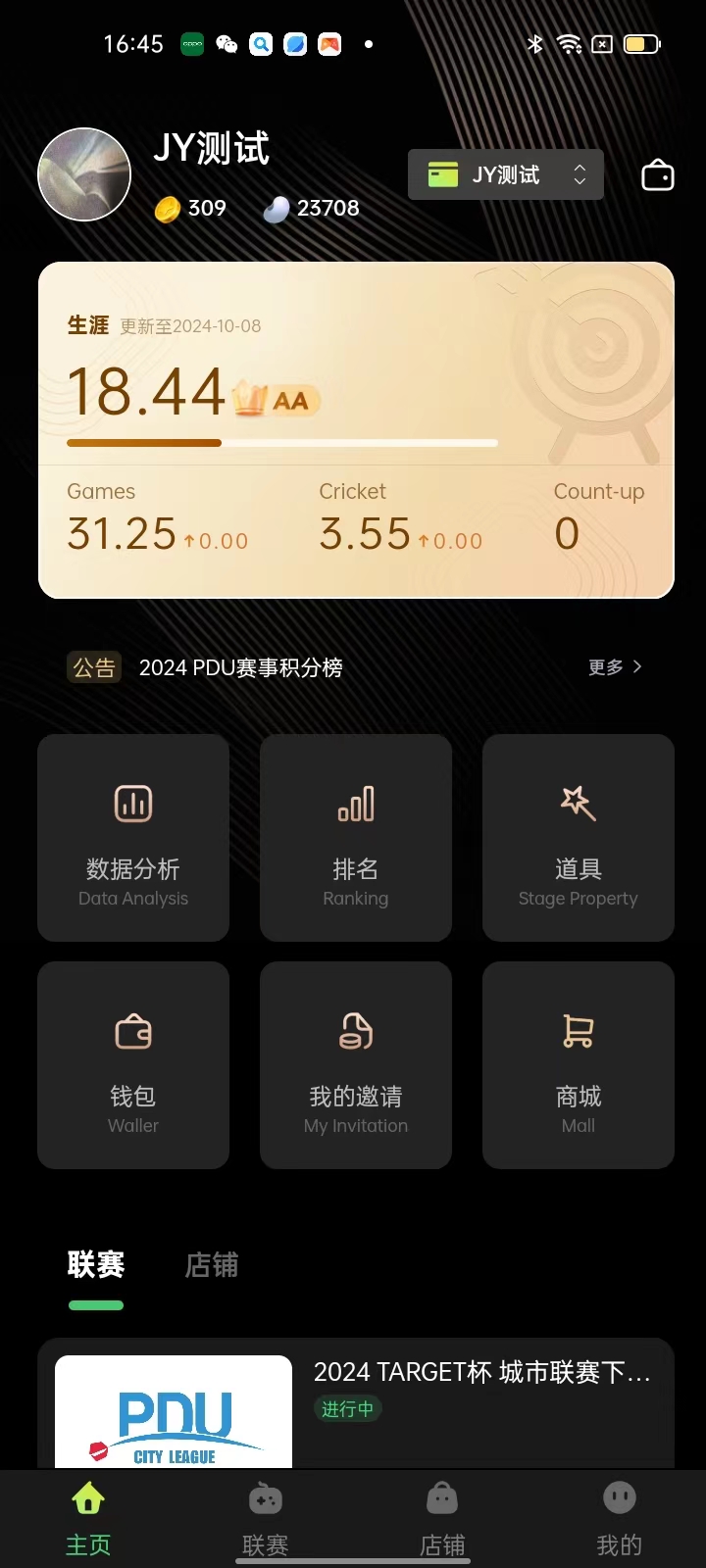Open 数据分析 Data Analysis
The width and height of the screenshot is (706, 1568).
[133, 838]
